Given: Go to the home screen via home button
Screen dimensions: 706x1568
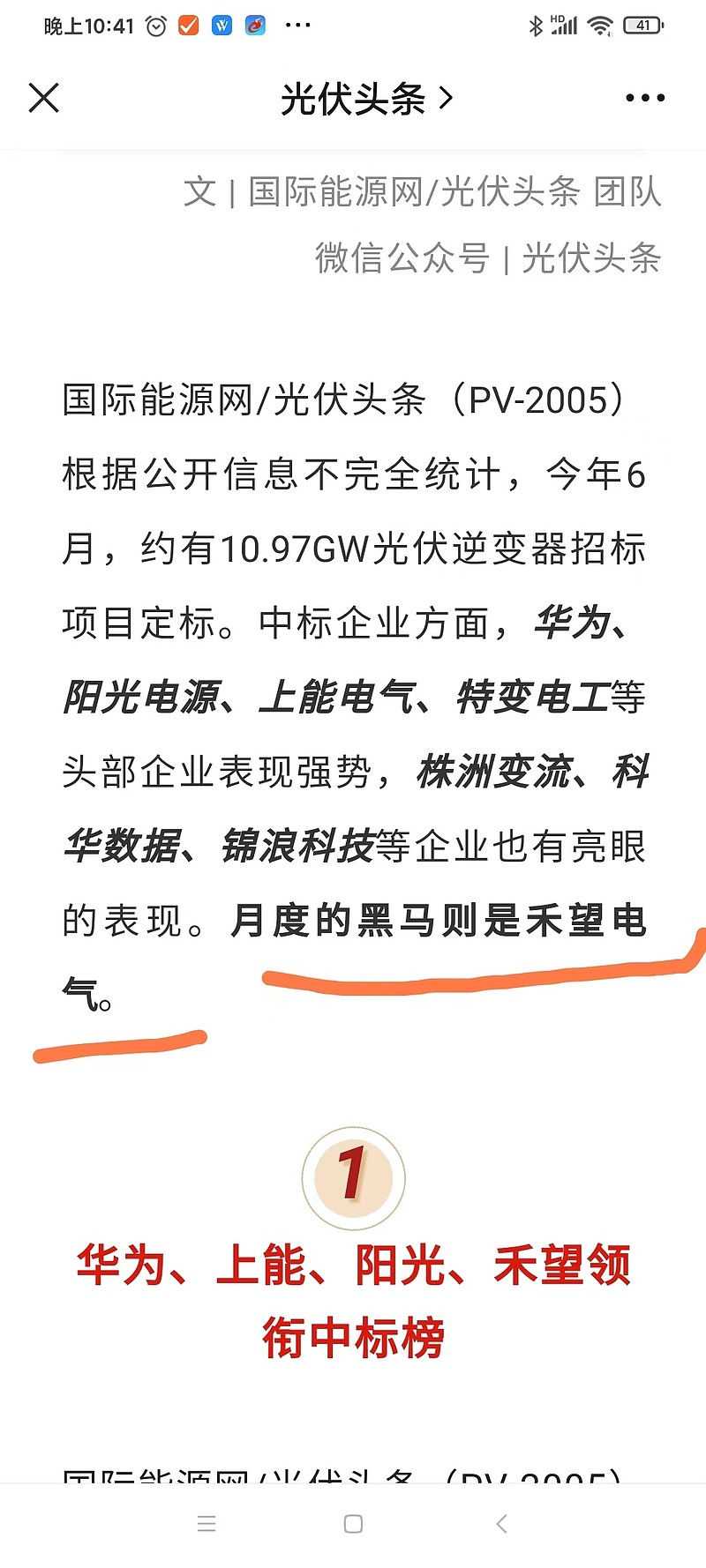Looking at the screenshot, I should coord(353,1524).
